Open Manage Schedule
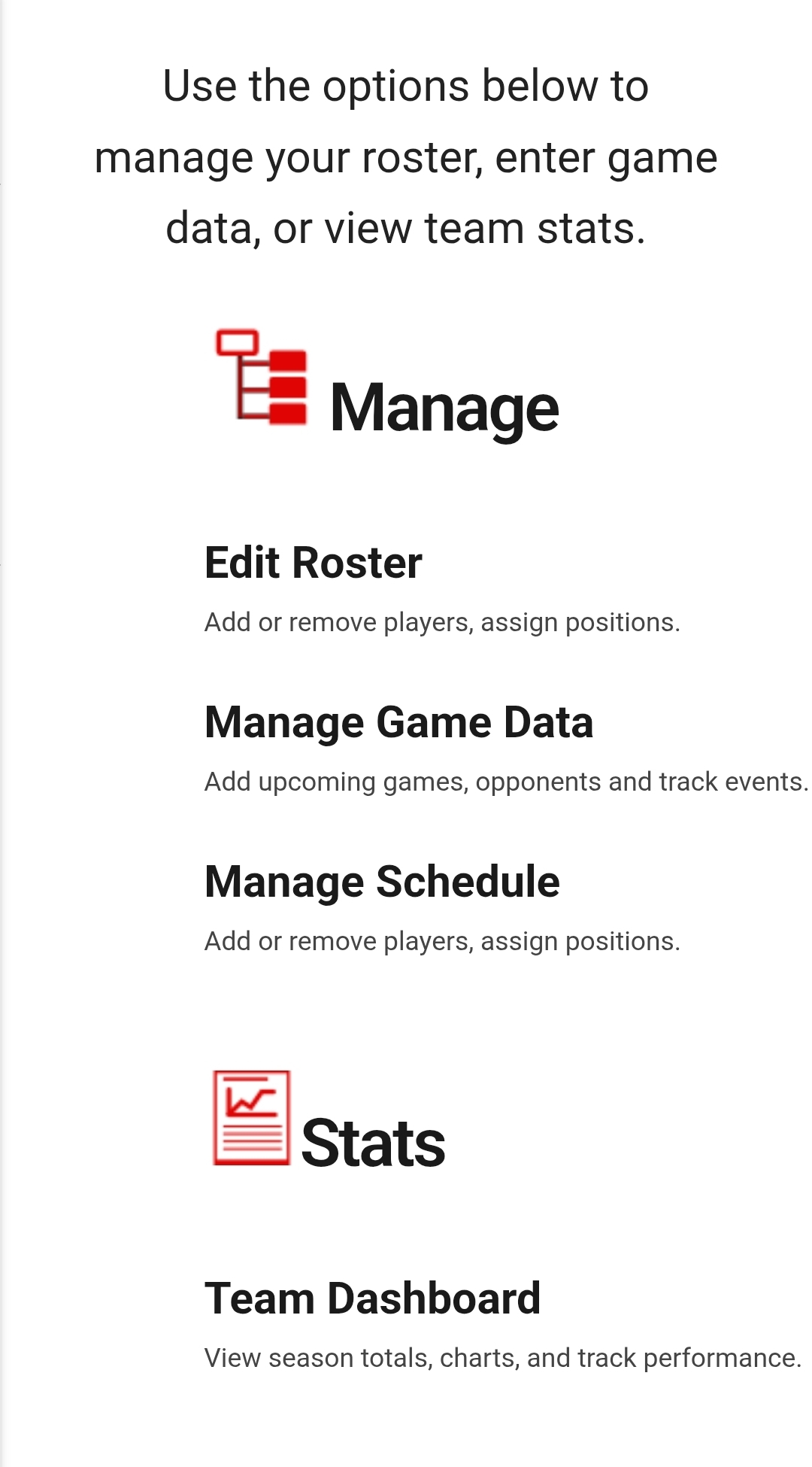 [383, 882]
